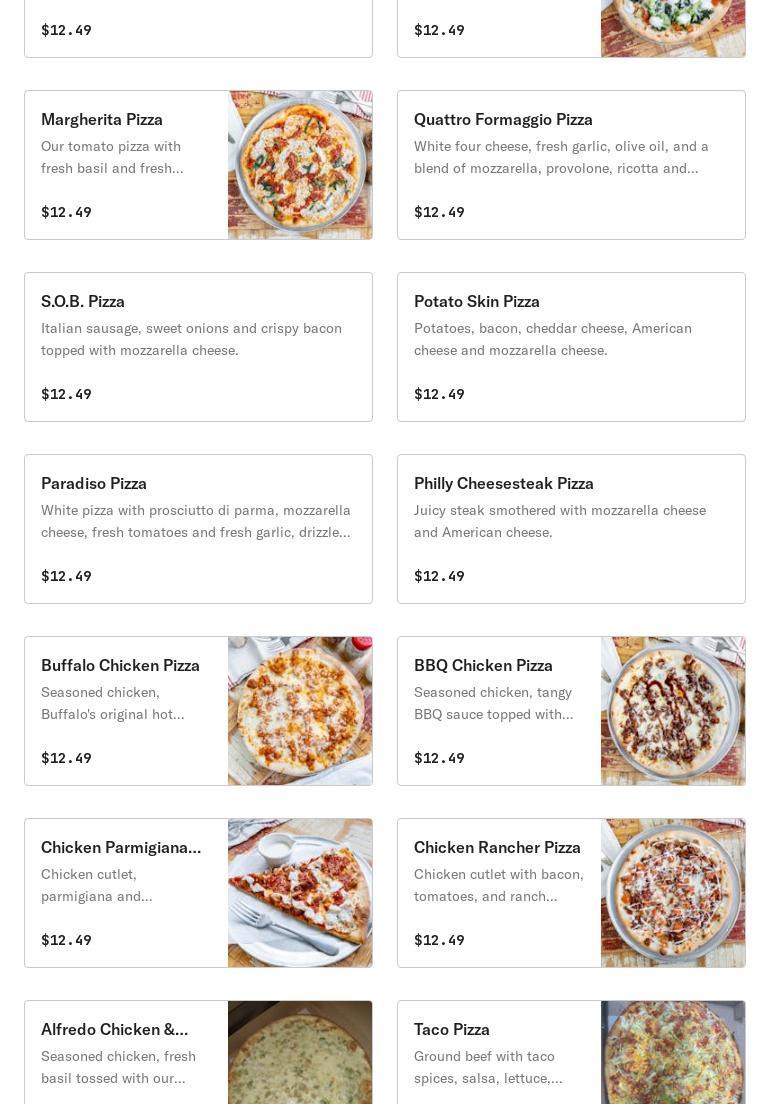Tap the Philly Cheesesteak Pizza card
The width and height of the screenshot is (770, 1104).
coord(571,529)
